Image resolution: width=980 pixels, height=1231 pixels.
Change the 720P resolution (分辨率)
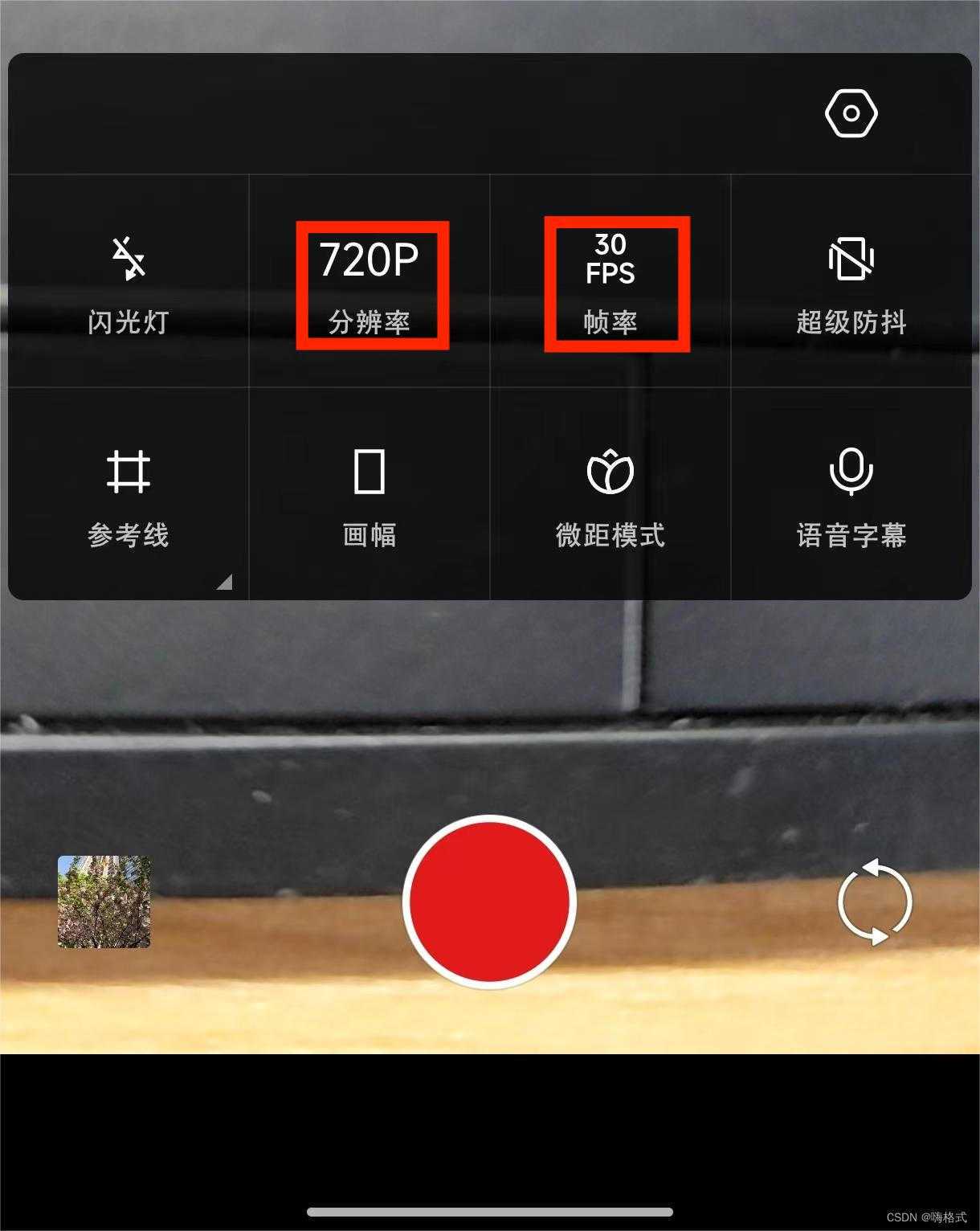click(x=370, y=283)
